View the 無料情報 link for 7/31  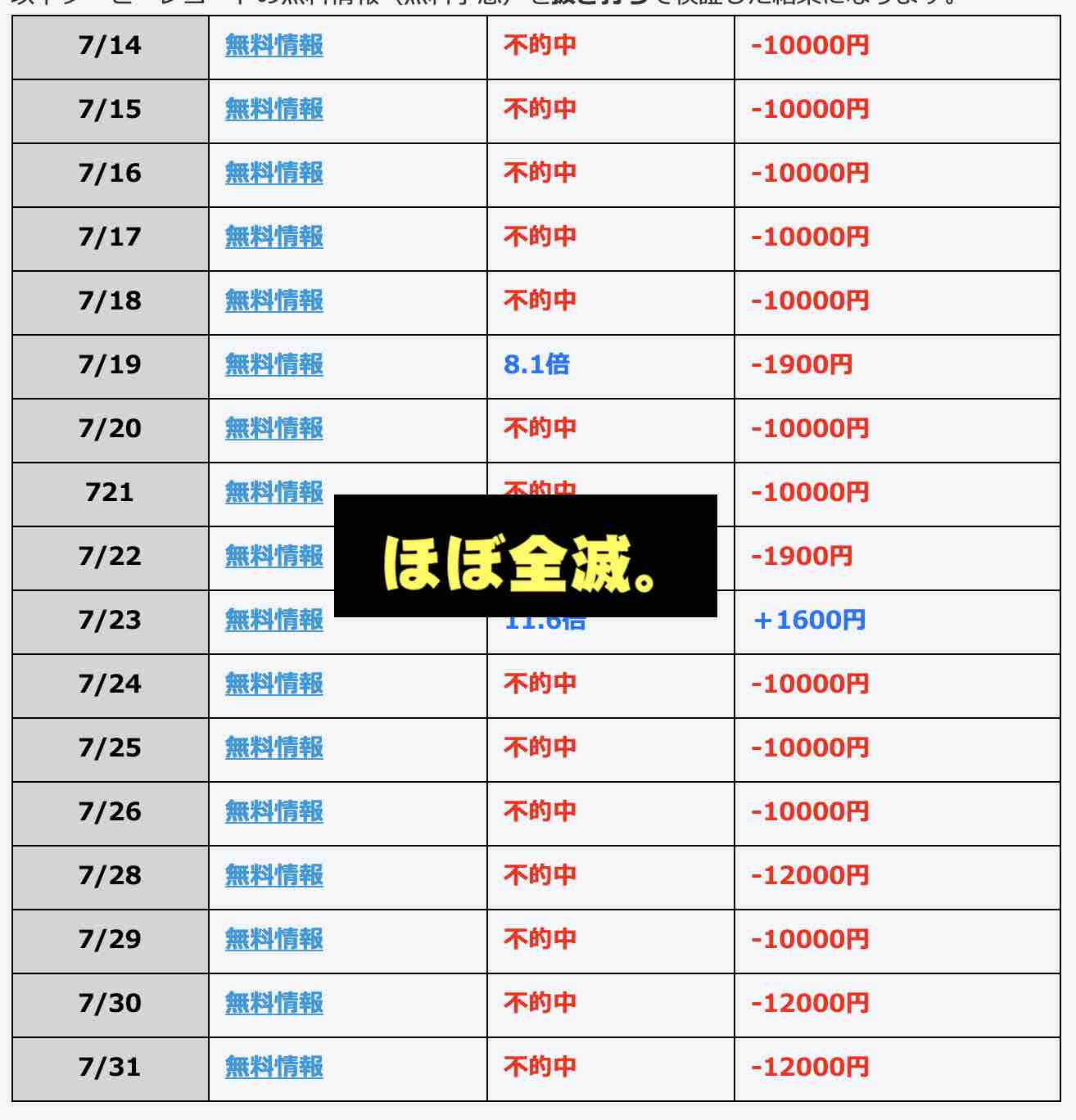274,1067
